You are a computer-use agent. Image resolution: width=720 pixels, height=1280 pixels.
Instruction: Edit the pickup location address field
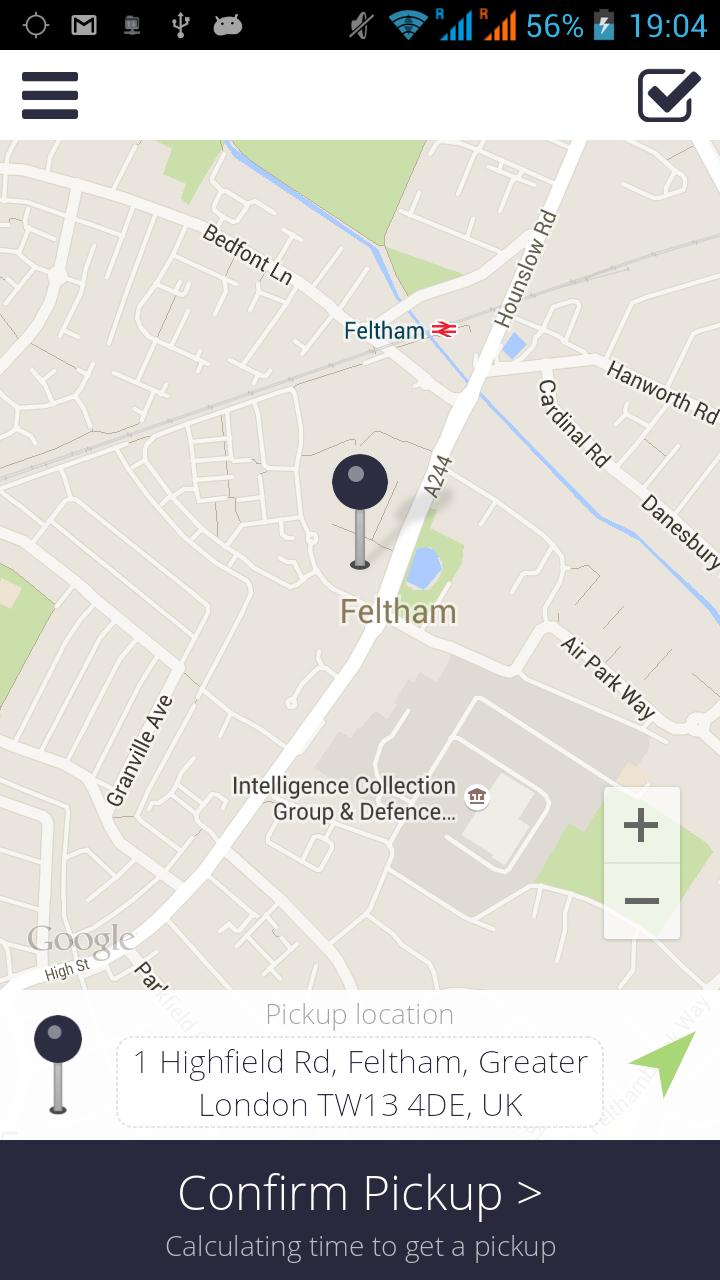point(360,1083)
